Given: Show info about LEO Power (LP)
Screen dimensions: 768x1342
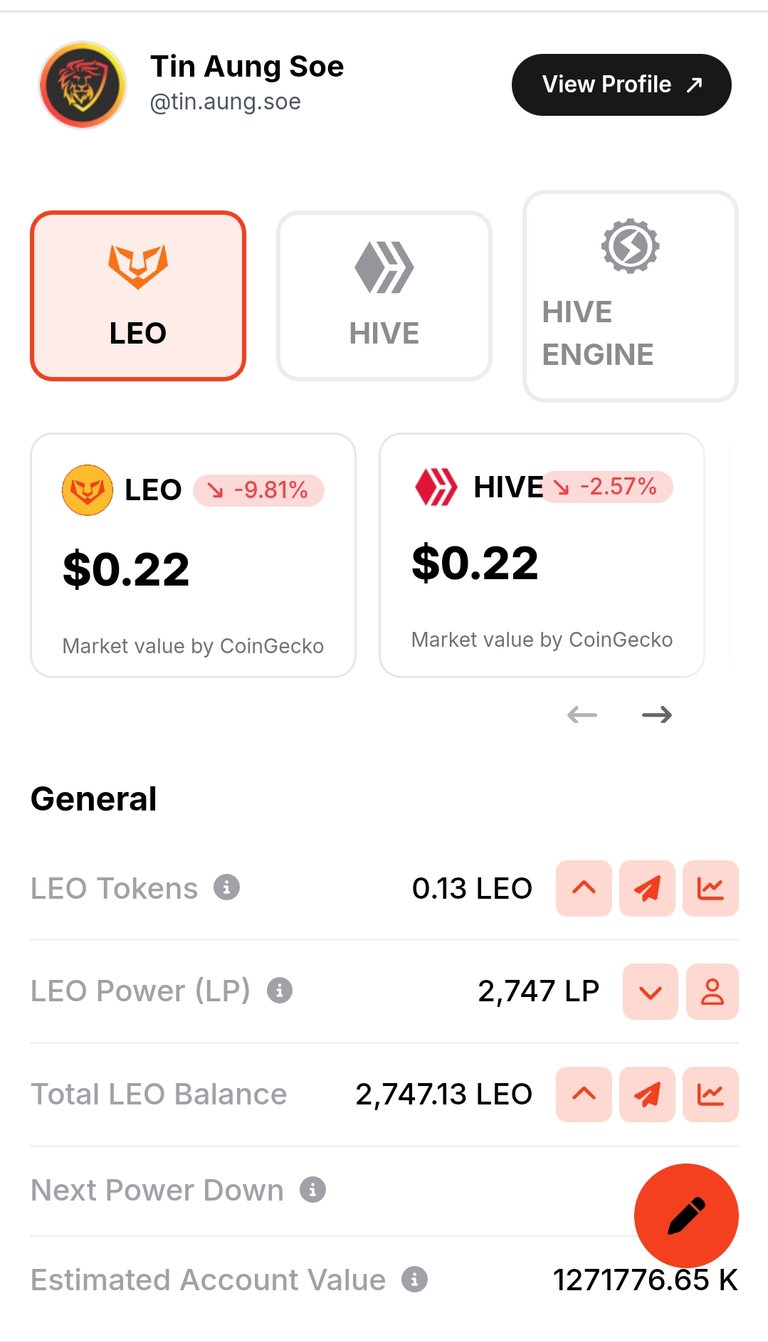Looking at the screenshot, I should tap(280, 991).
